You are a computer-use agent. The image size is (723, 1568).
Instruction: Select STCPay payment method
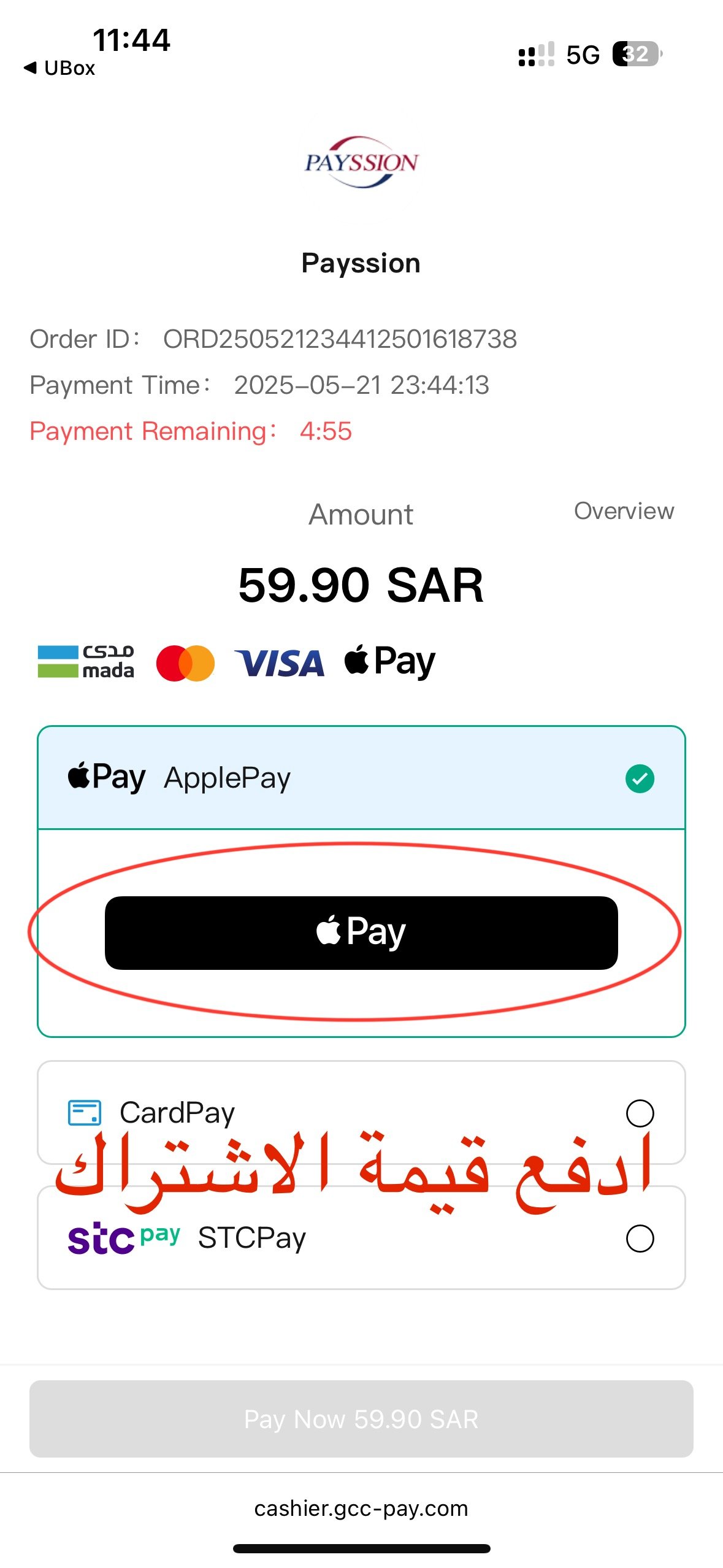click(361, 1238)
